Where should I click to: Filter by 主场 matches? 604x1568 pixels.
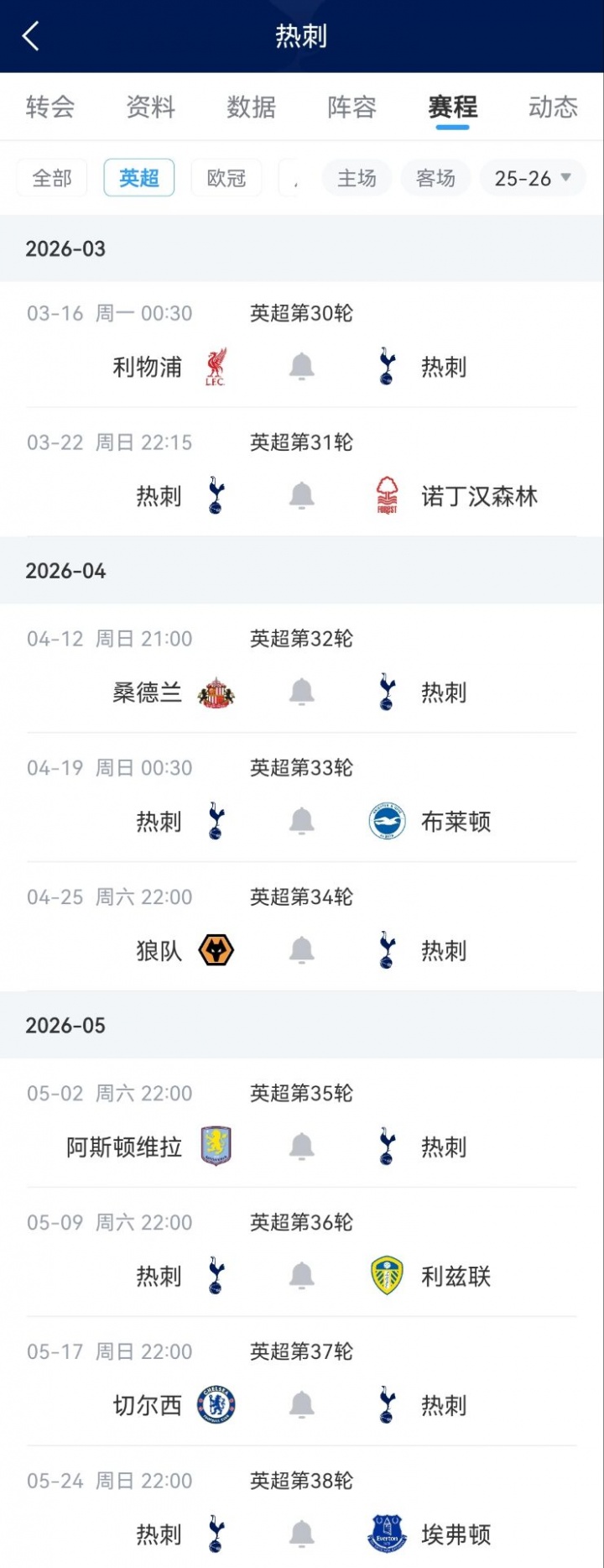(x=357, y=178)
